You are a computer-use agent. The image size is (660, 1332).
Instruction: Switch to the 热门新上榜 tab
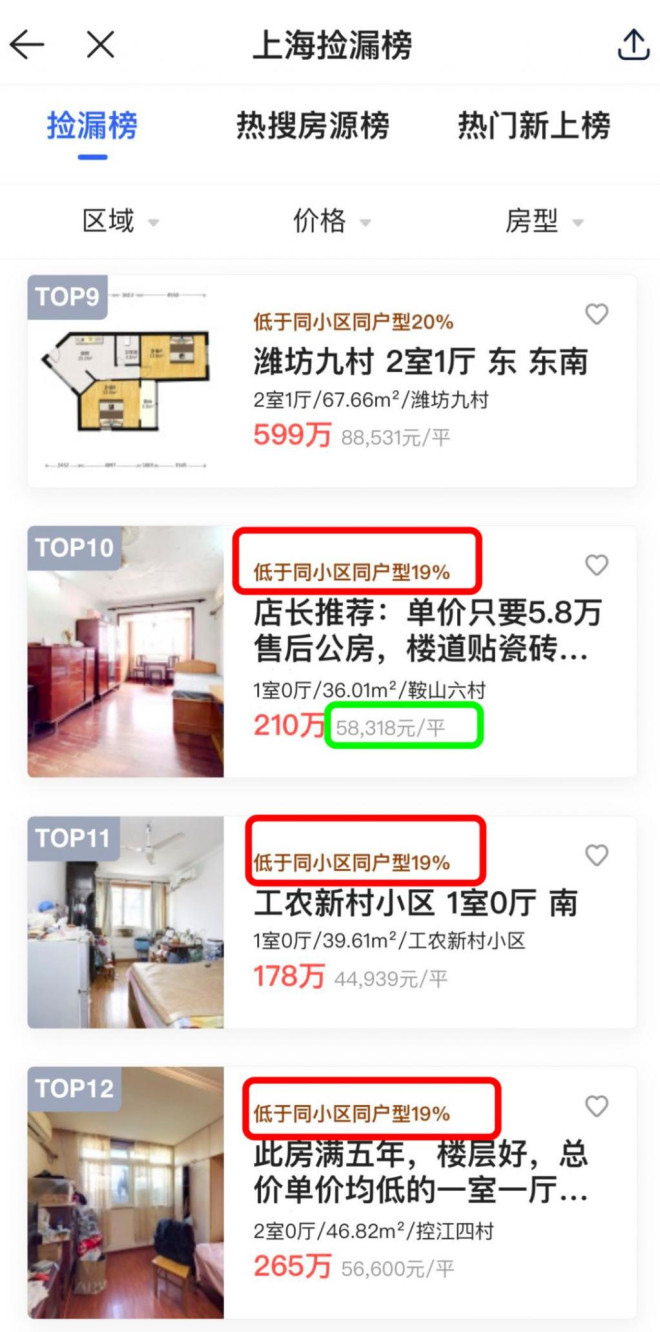[533, 127]
